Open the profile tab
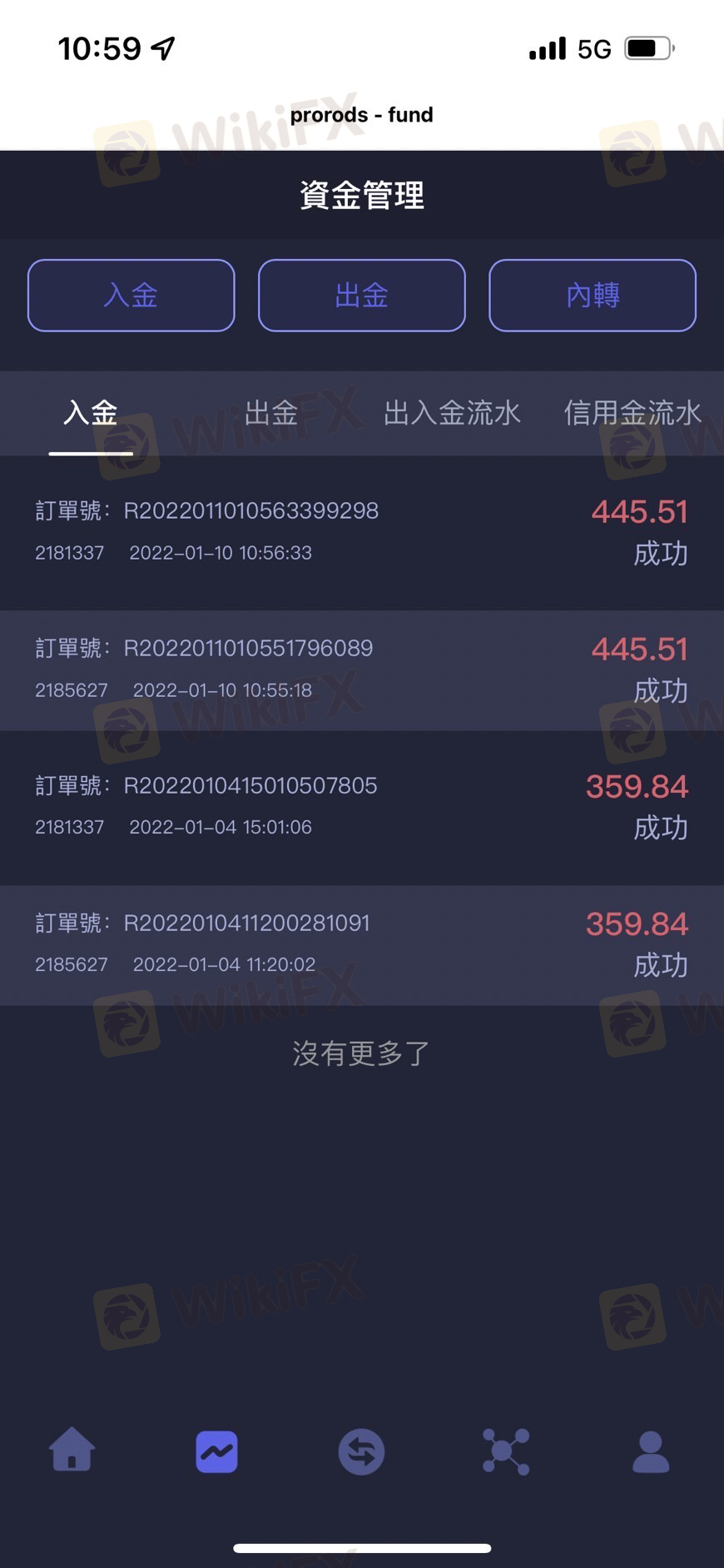The height and width of the screenshot is (1568, 724). click(x=651, y=1451)
